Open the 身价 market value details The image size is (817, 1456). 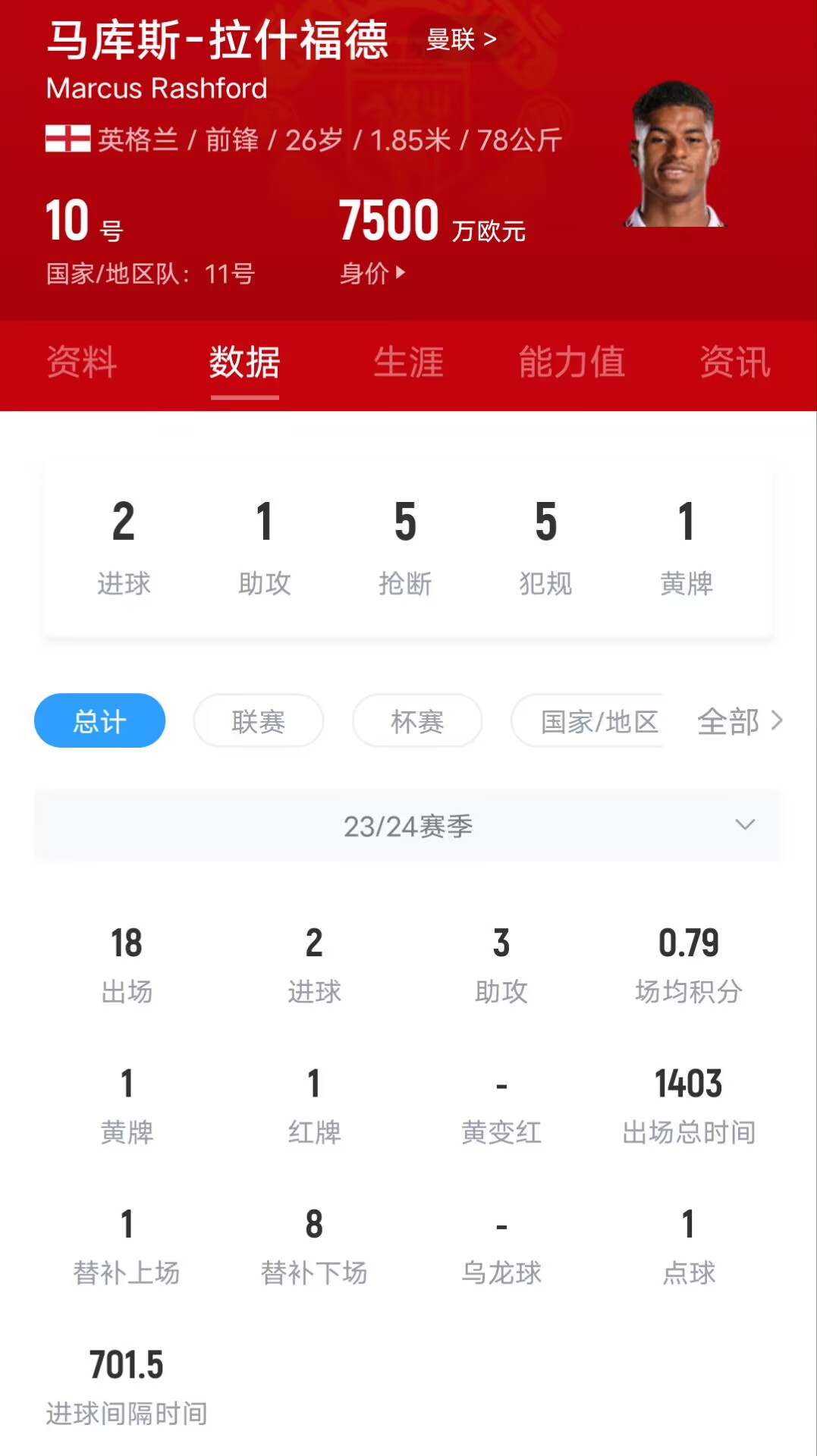pos(372,273)
